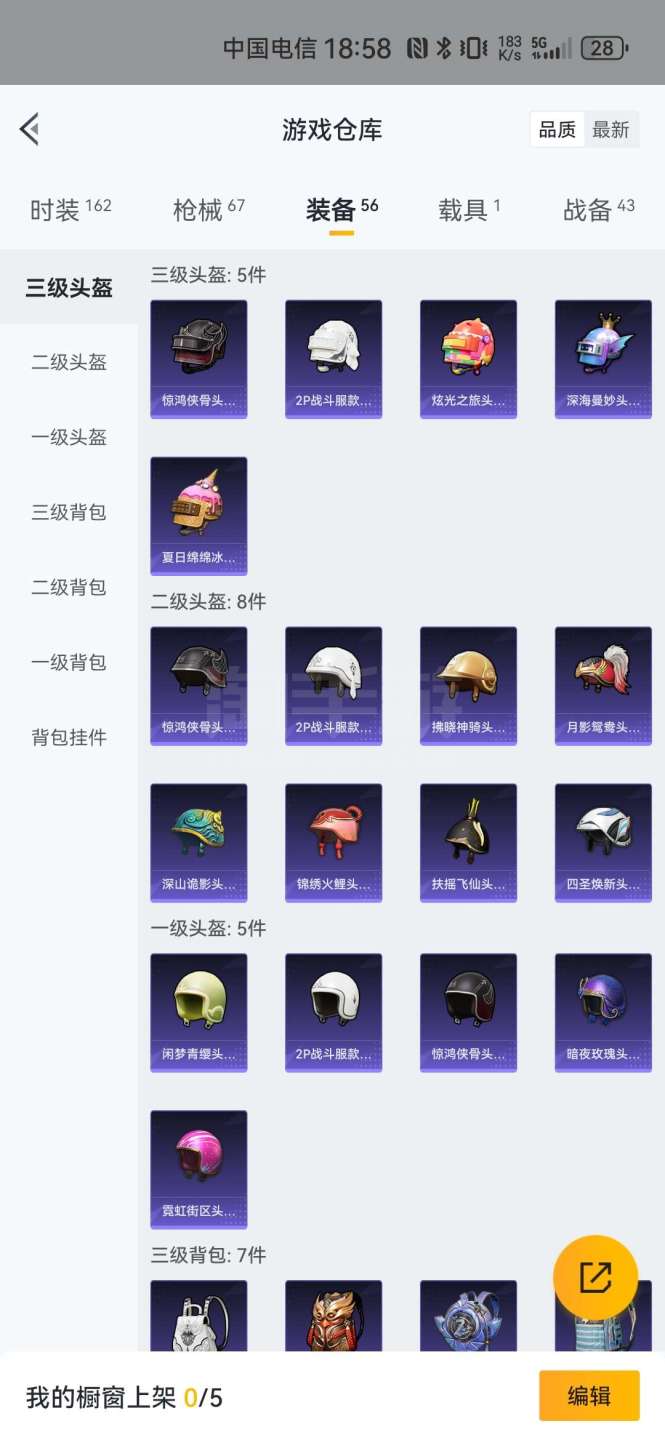665x1440 pixels.
Task: Open the 深海曼妙 helmet item
Action: [603, 359]
